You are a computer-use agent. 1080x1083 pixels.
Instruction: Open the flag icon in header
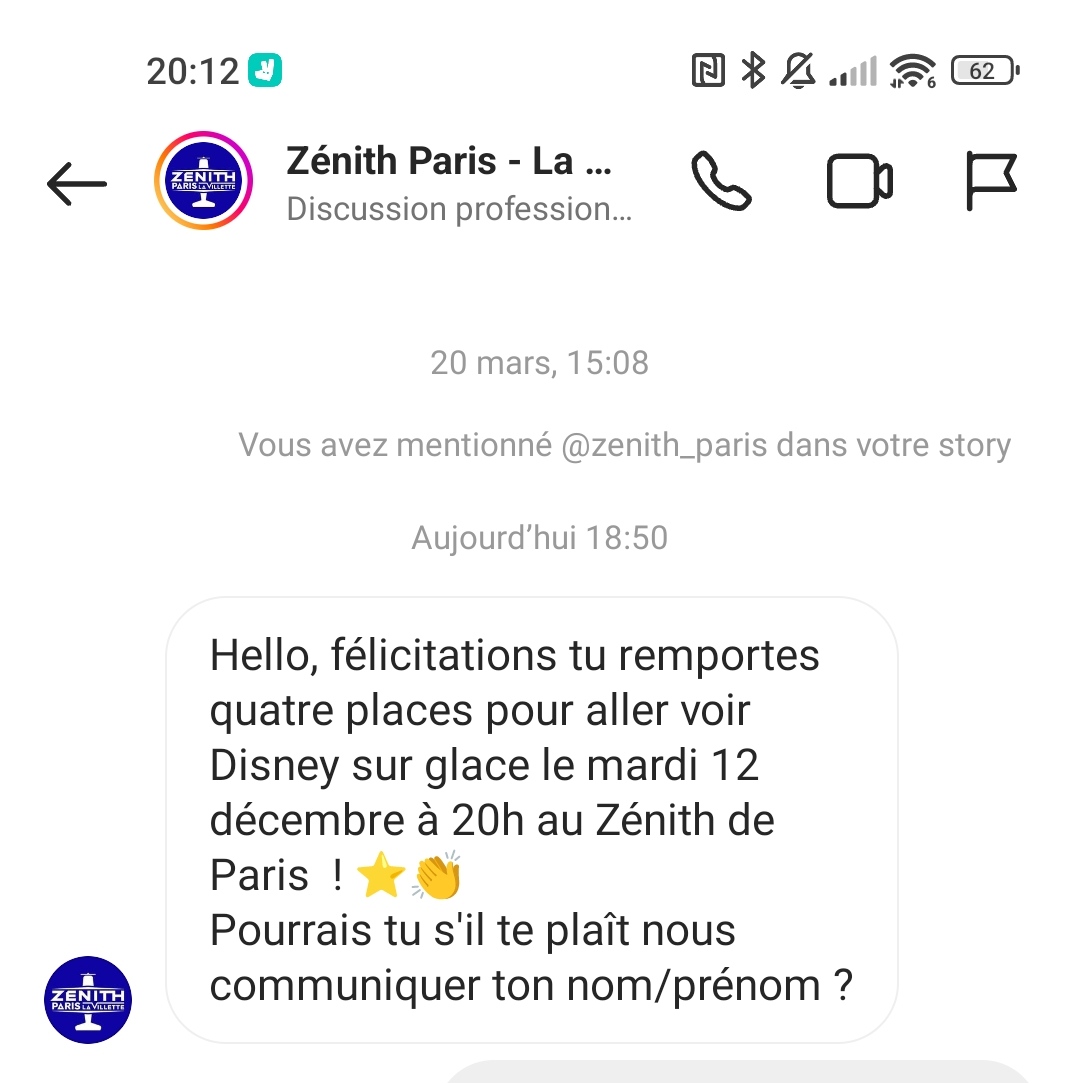pos(991,181)
